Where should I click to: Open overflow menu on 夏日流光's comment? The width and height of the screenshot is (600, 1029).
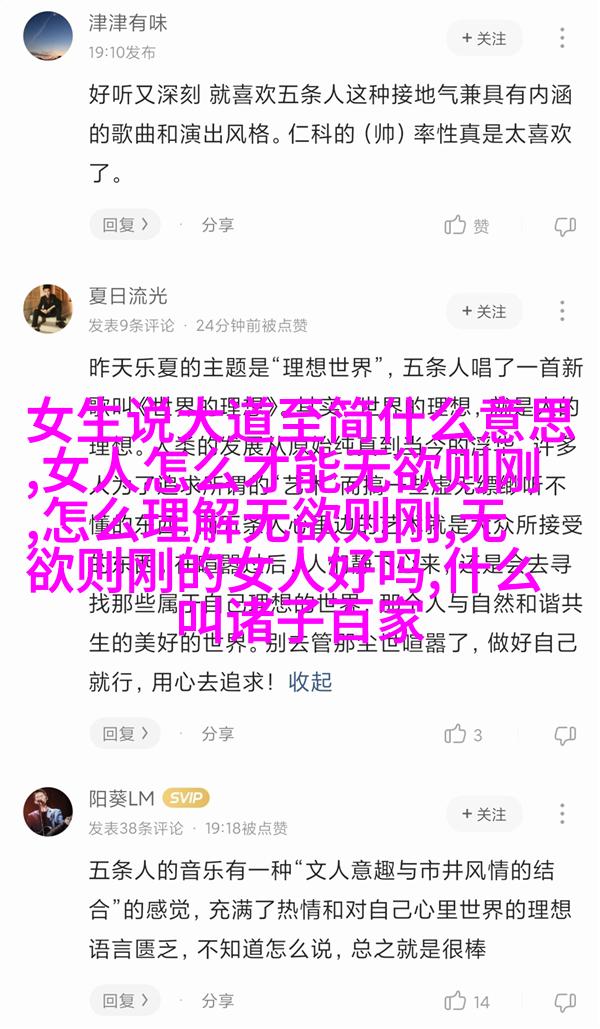pos(565,312)
